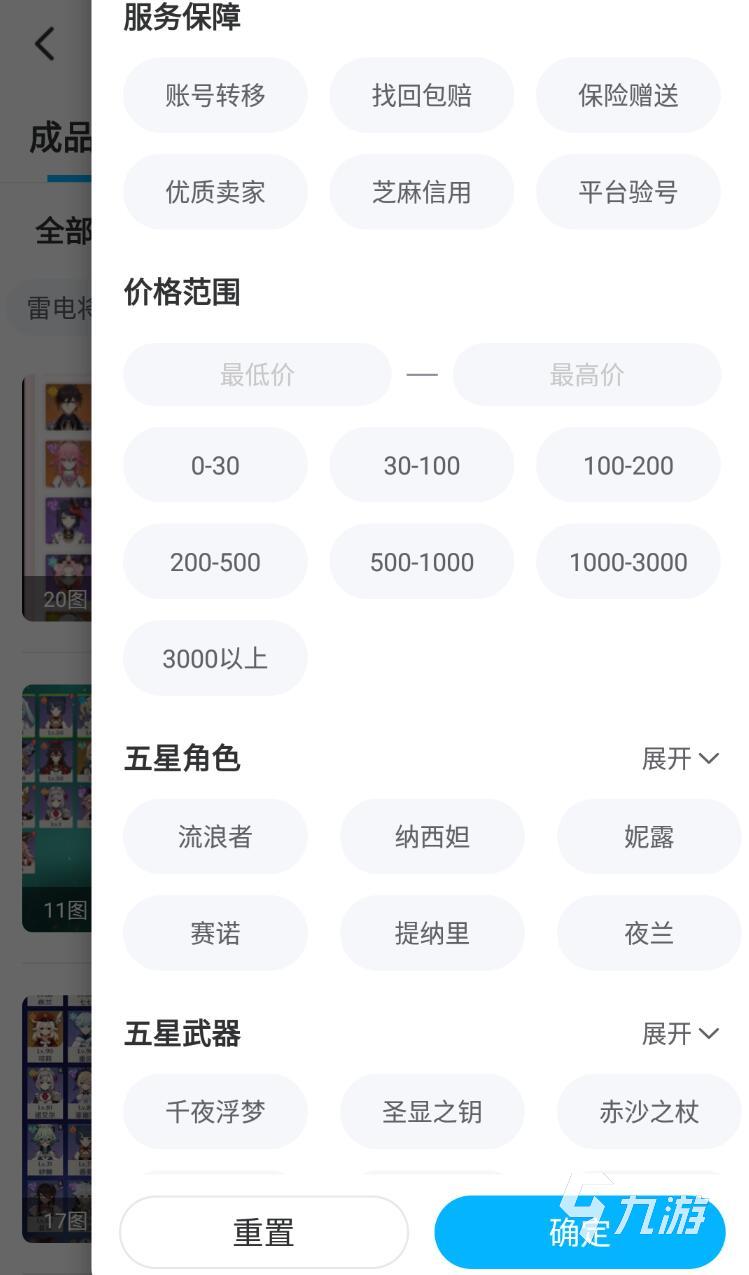Select the 千夜浮梦 weapon chip
Image resolution: width=749 pixels, height=1275 pixels.
tap(215, 1112)
